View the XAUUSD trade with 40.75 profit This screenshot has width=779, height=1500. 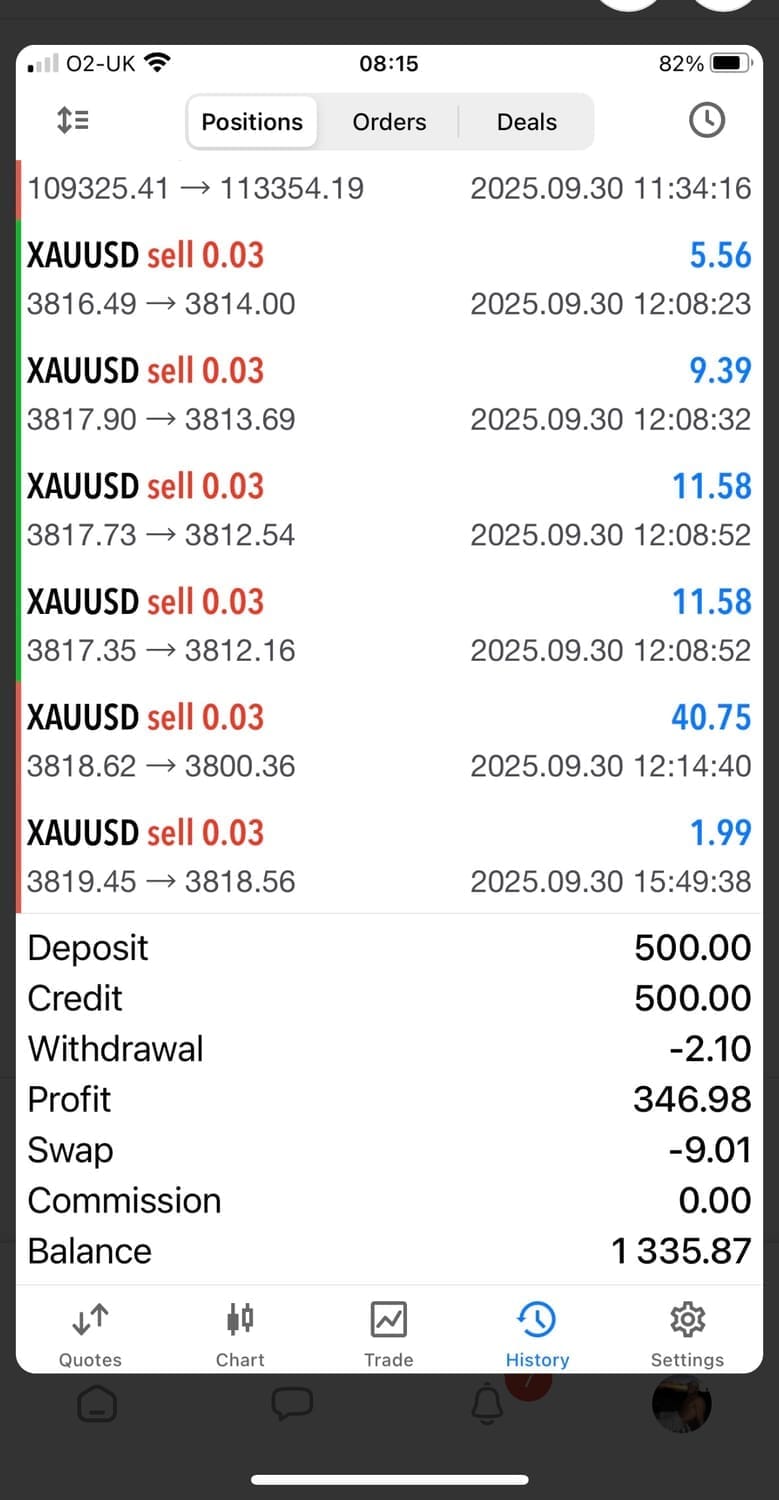point(389,741)
